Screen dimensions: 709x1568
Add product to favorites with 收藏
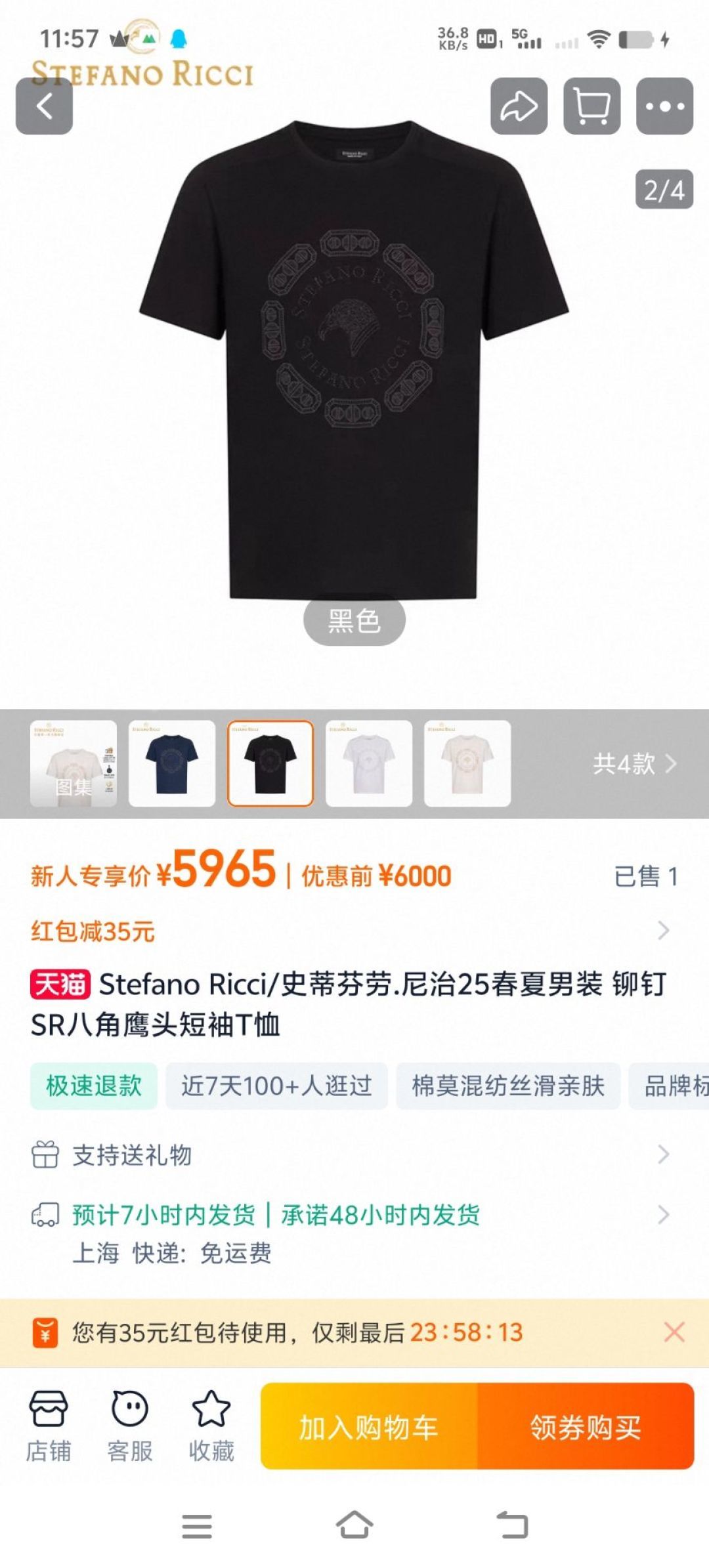point(211,1427)
